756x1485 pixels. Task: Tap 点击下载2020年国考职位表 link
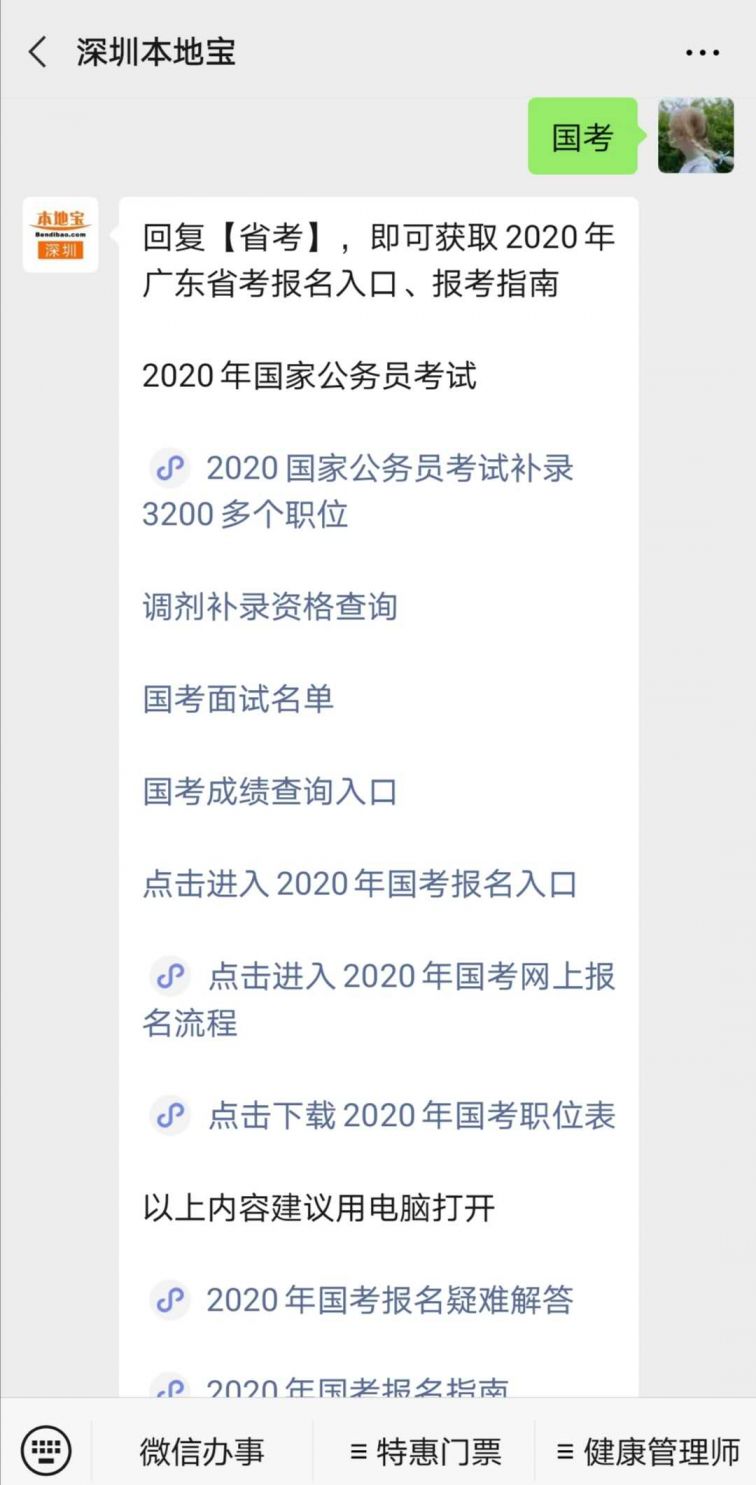[x=410, y=1115]
